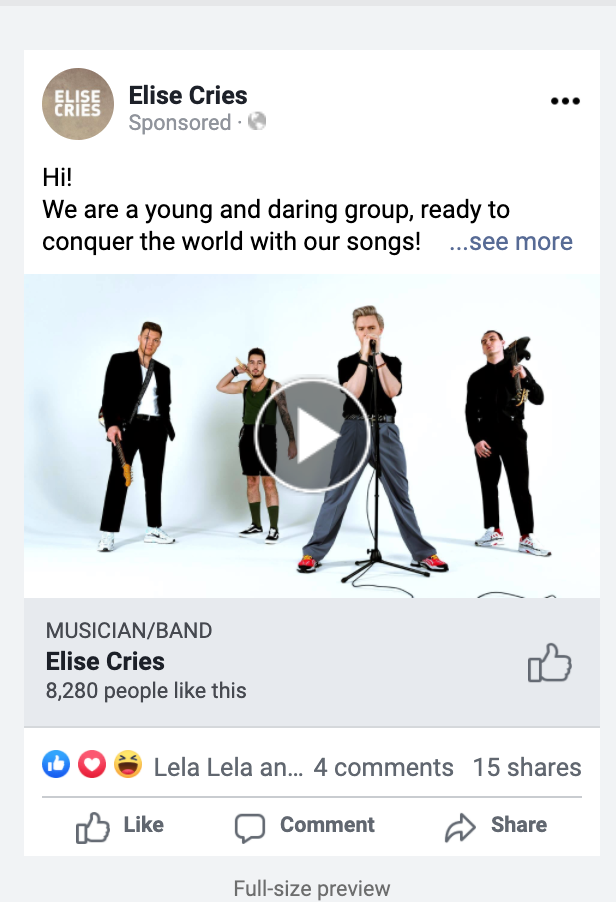View the 15 shares
The width and height of the screenshot is (616, 902).
tap(527, 767)
